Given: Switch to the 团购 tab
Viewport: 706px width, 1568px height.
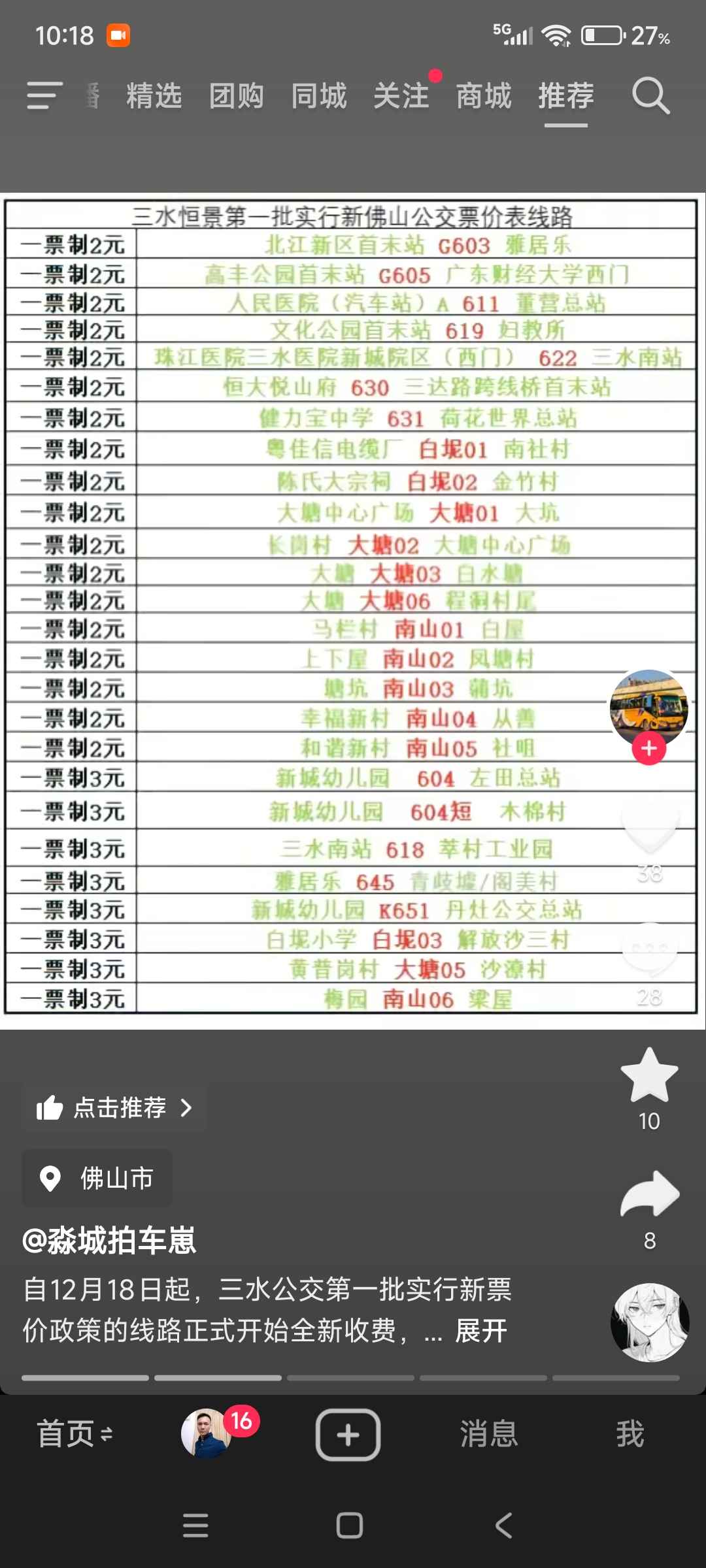Looking at the screenshot, I should pos(236,96).
